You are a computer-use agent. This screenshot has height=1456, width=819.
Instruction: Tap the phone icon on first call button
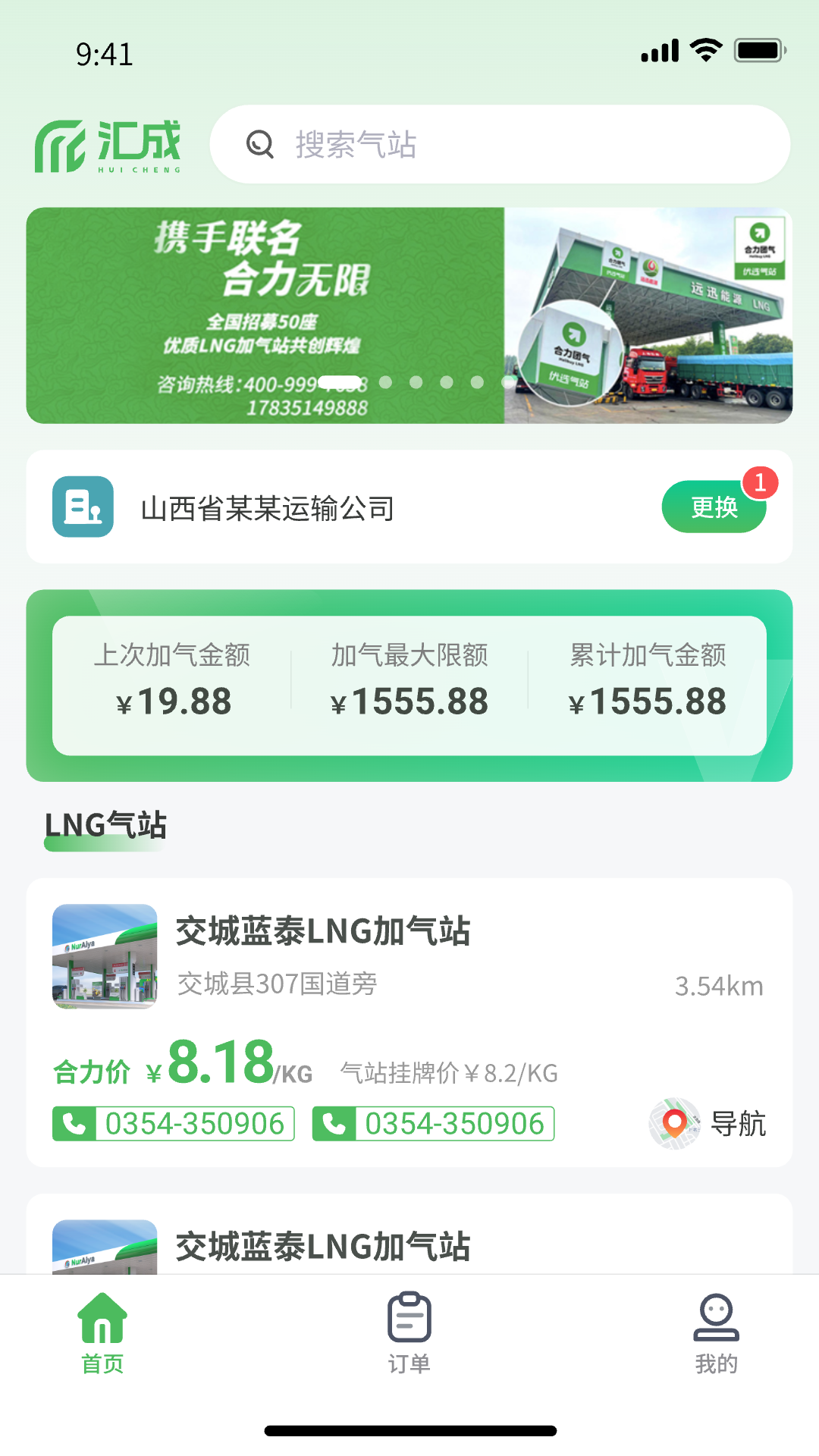75,1125
